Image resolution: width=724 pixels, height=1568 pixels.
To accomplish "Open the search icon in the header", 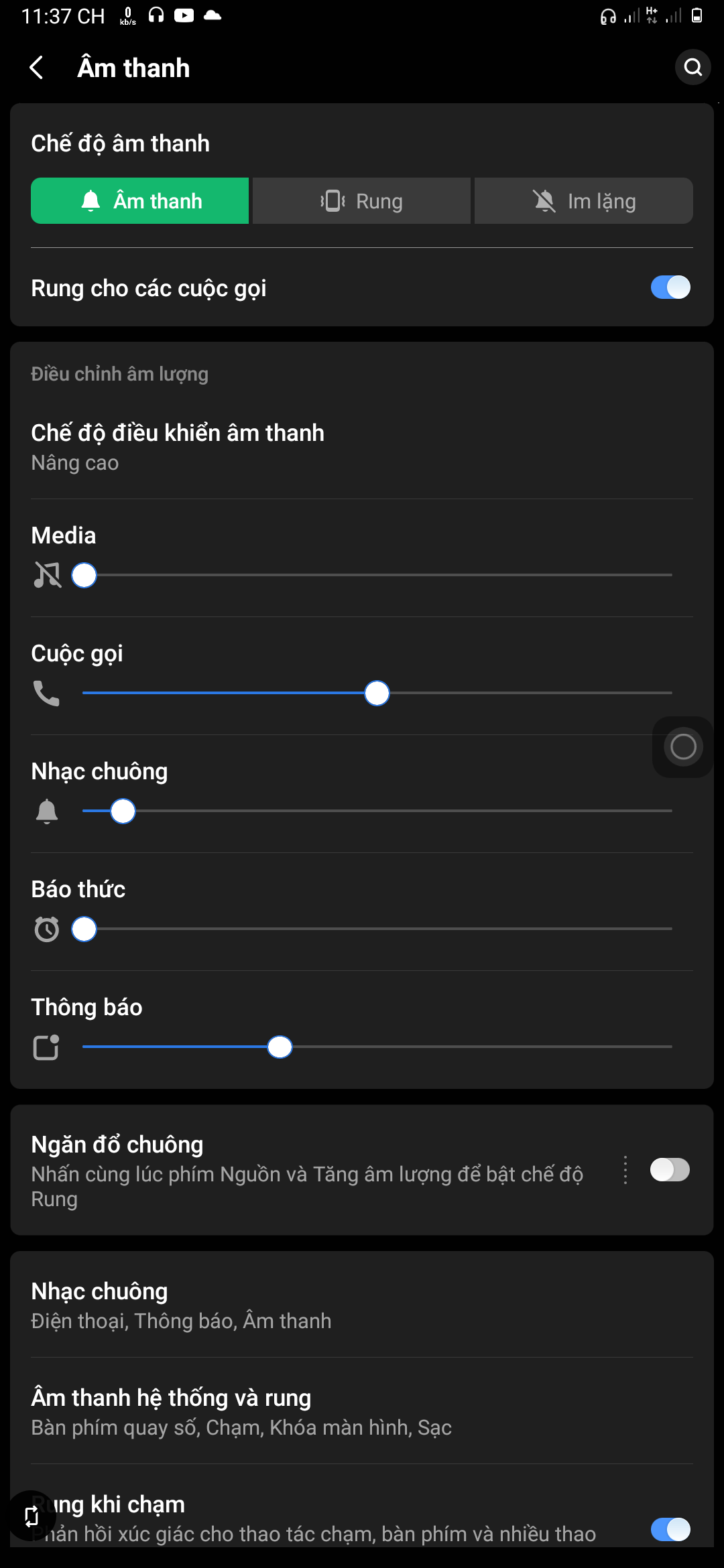I will pyautogui.click(x=693, y=67).
